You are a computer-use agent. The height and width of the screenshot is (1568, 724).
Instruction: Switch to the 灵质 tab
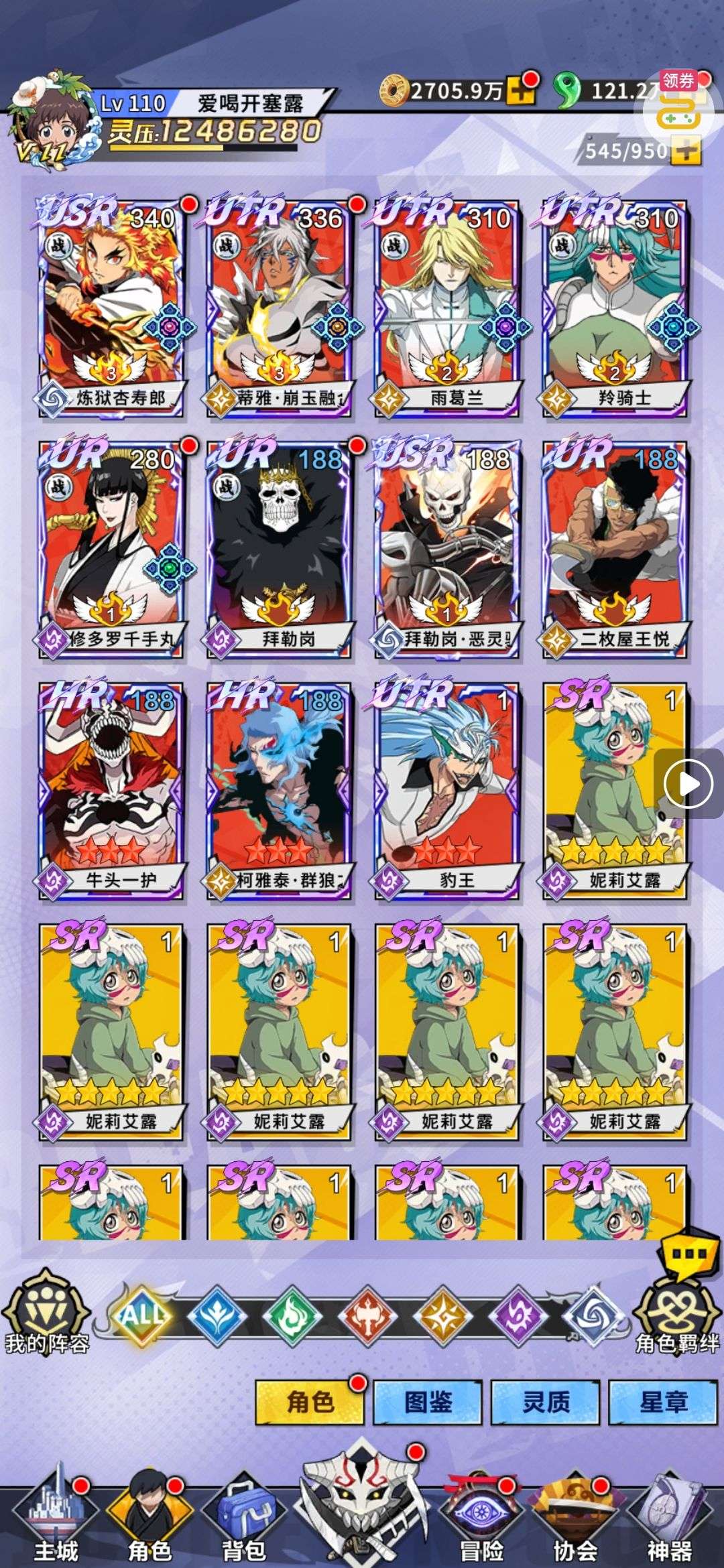(x=545, y=1402)
